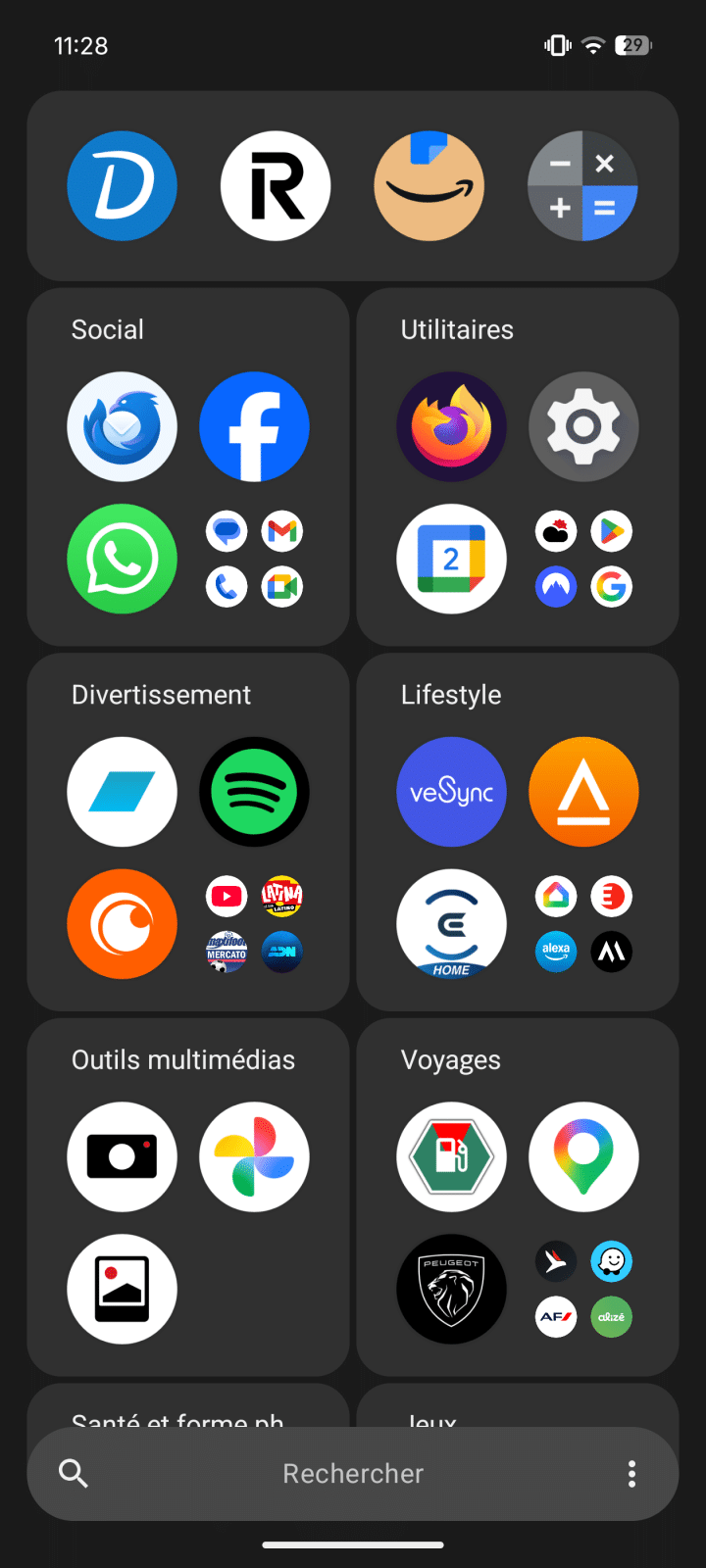
Task: Start the Calculator app
Action: coord(582,185)
